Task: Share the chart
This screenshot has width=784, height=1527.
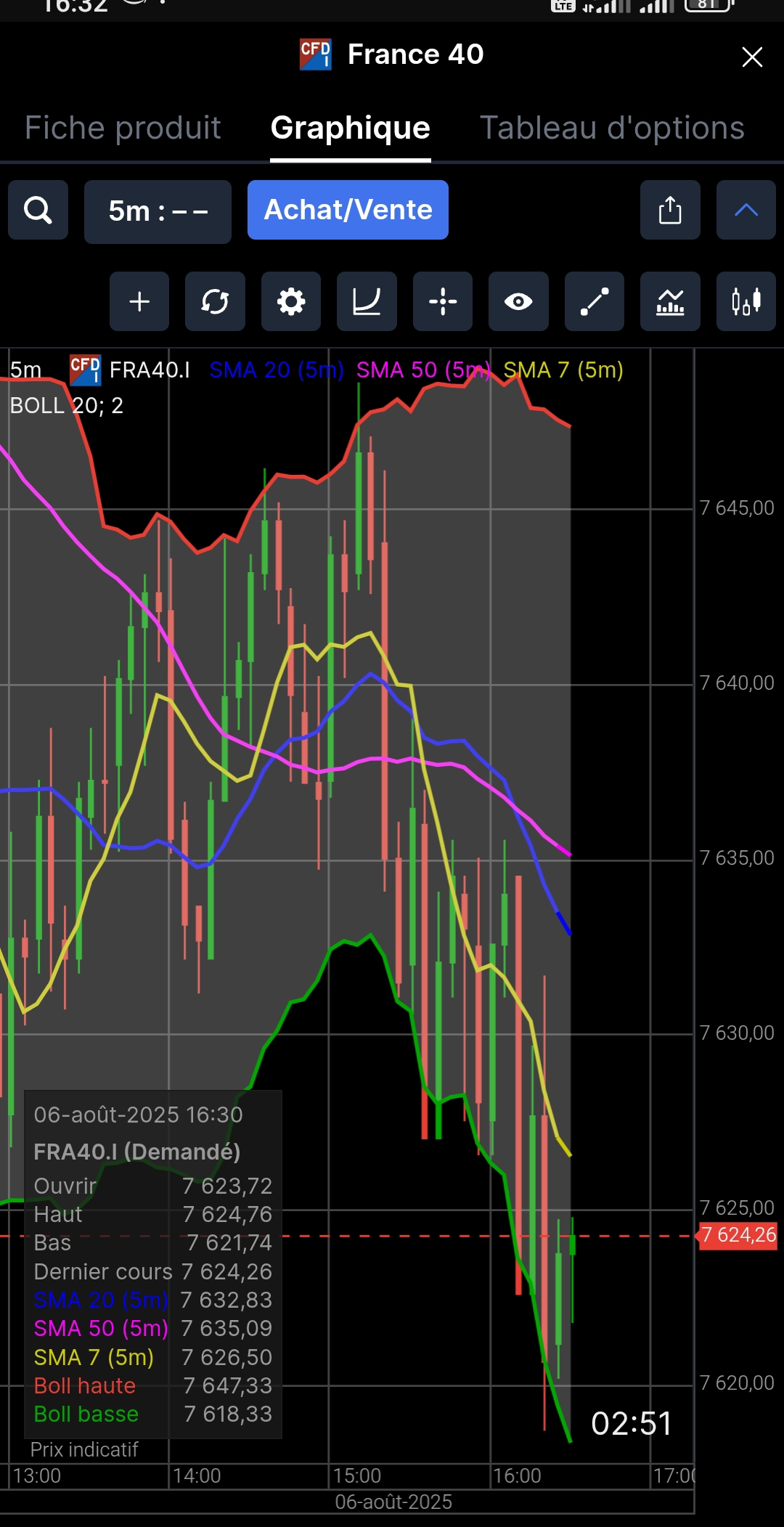Action: pos(669,211)
